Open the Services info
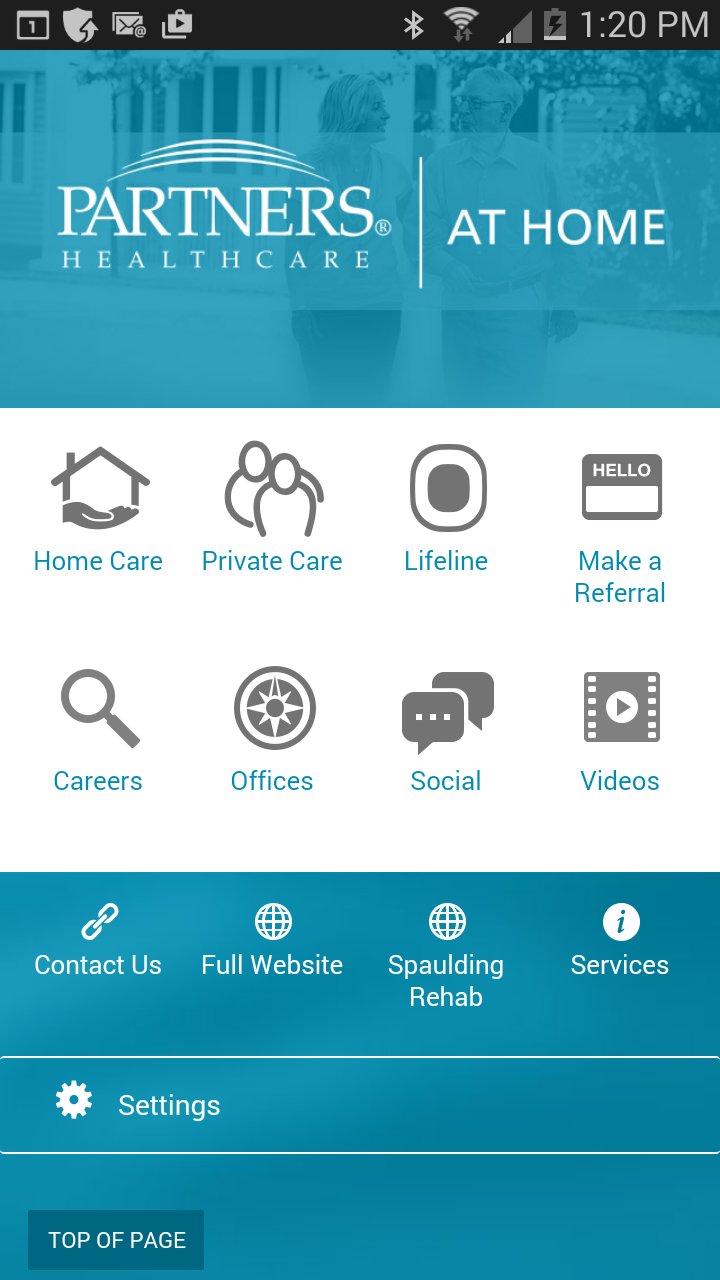 pos(620,941)
